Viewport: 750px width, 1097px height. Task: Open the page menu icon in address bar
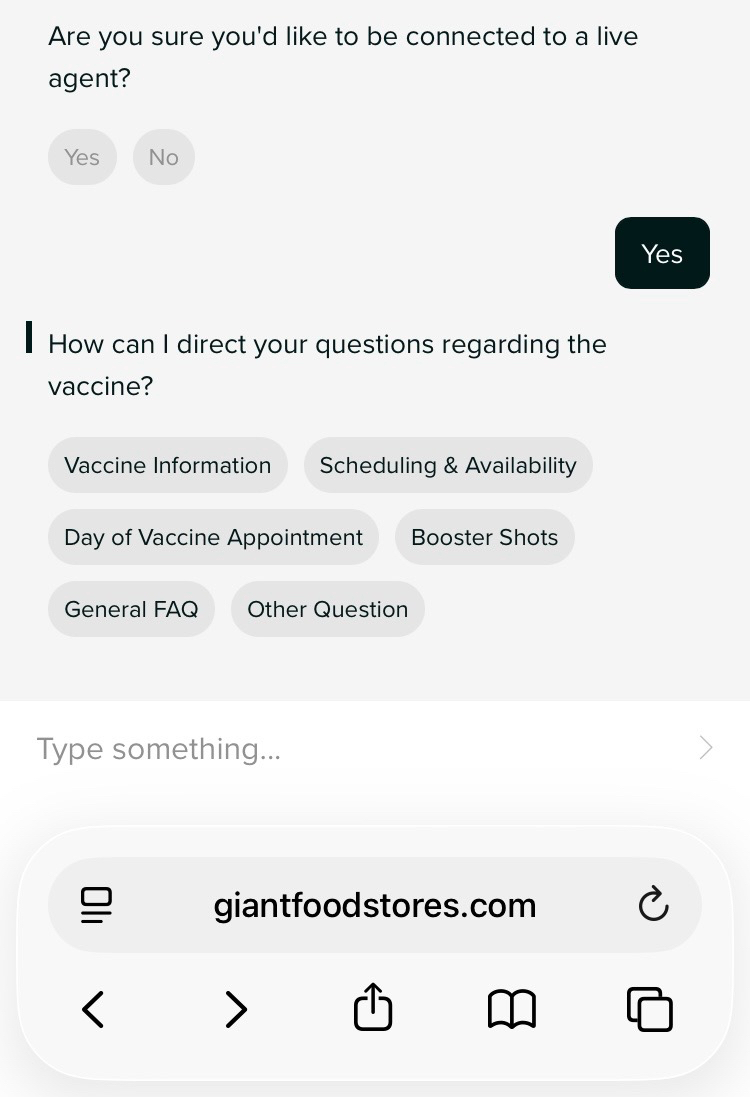point(97,906)
